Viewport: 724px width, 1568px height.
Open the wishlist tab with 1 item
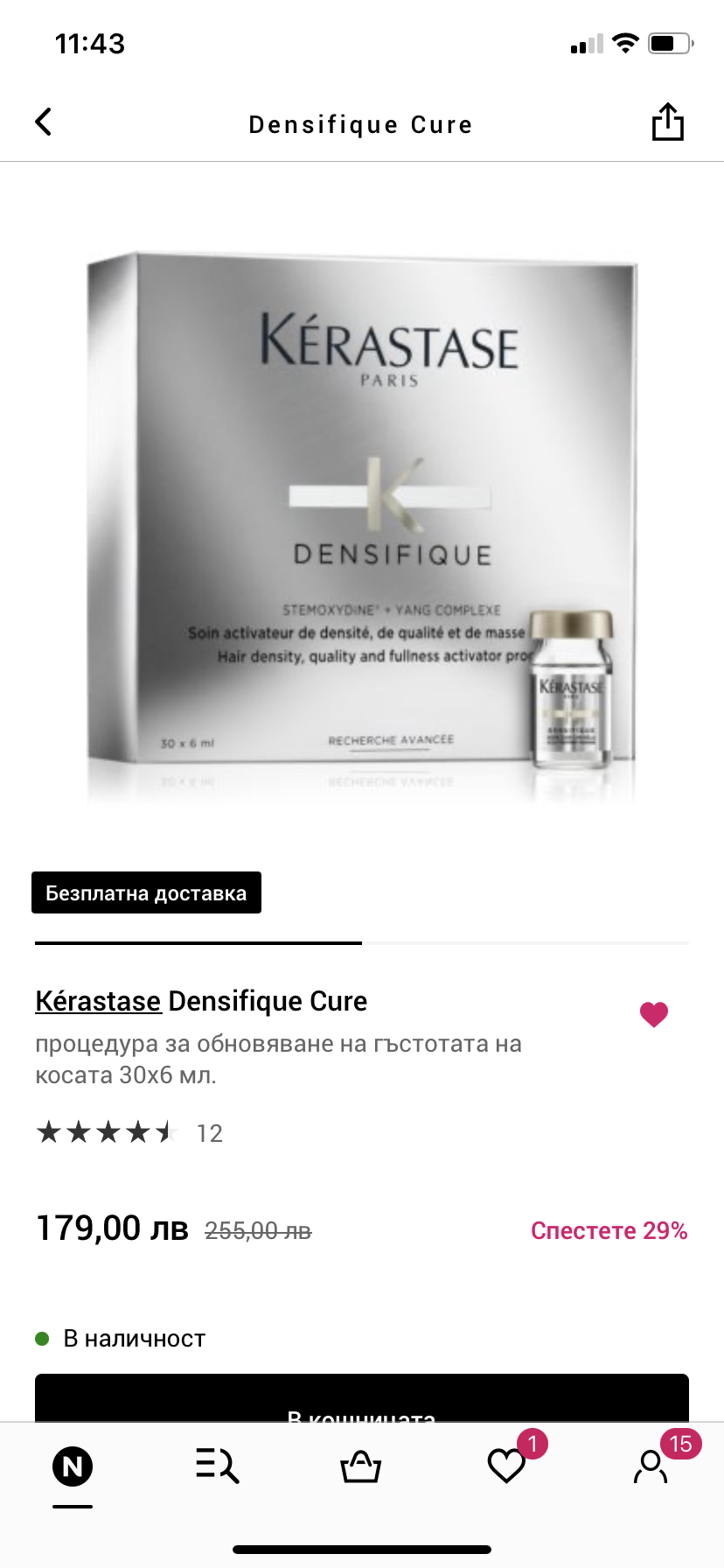click(507, 1466)
